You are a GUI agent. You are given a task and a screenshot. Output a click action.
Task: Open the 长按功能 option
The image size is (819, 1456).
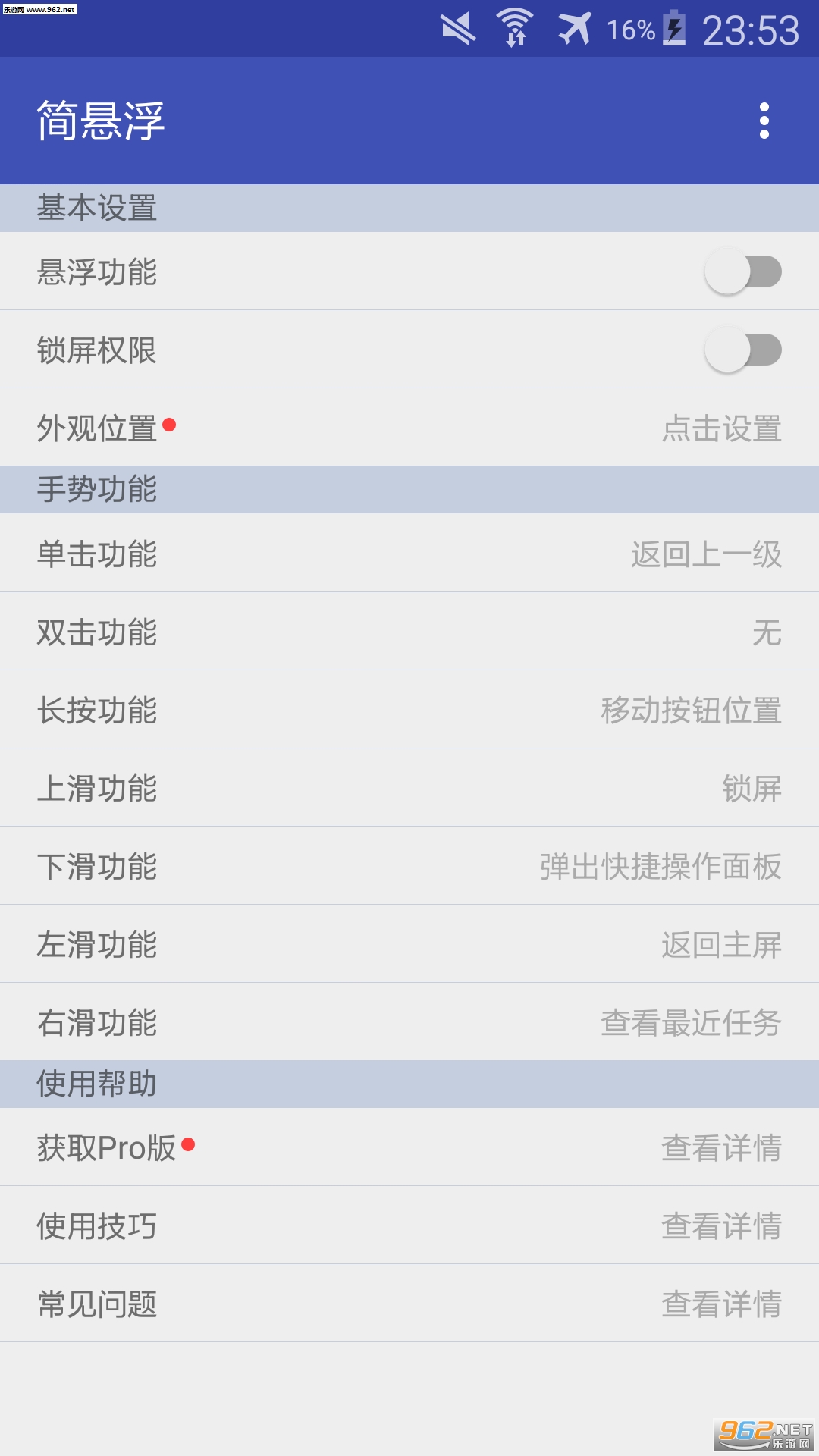[x=409, y=710]
